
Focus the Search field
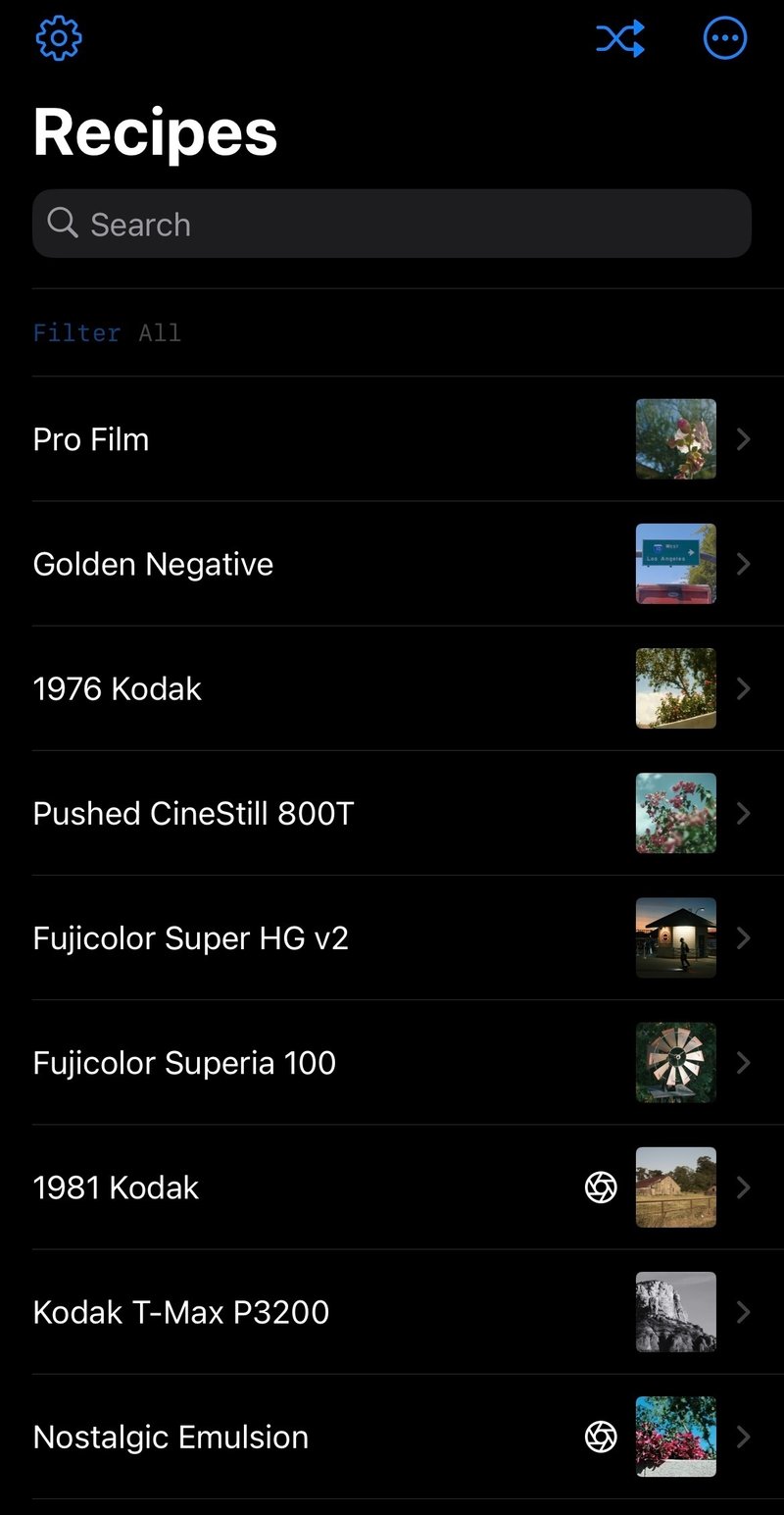click(392, 225)
